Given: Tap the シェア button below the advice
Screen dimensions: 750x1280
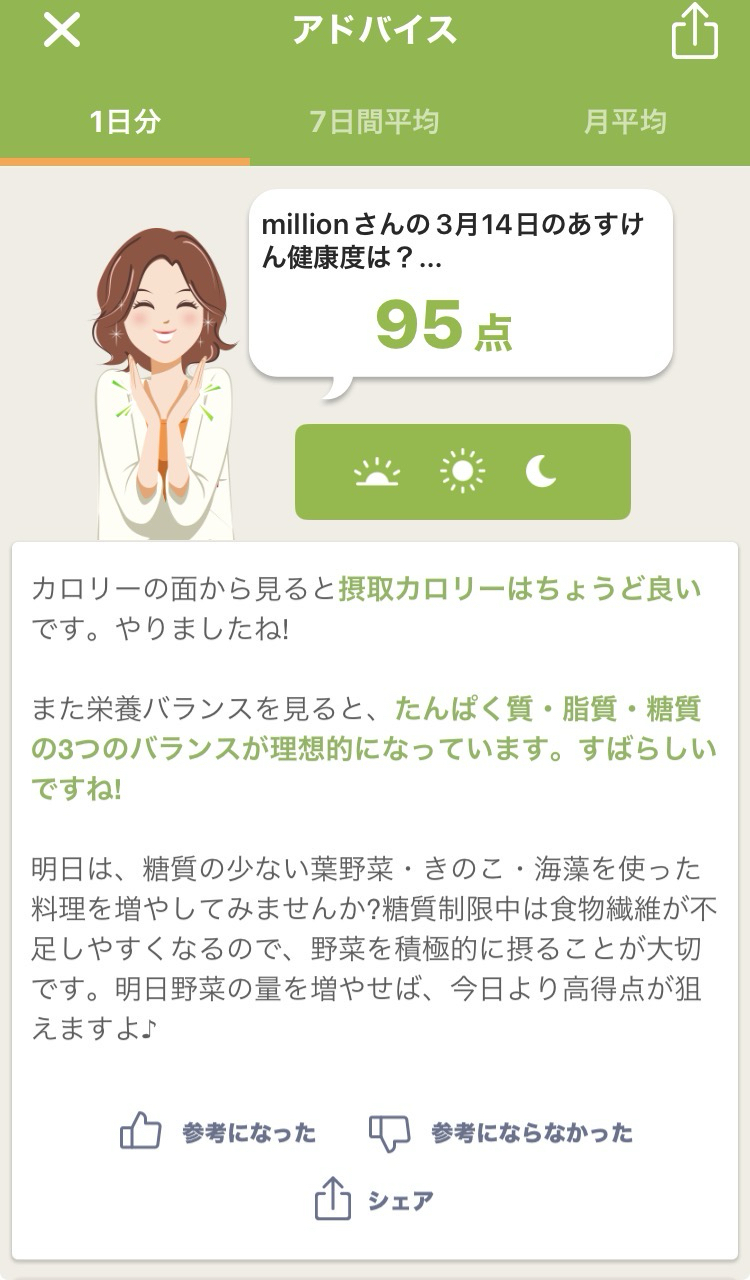Looking at the screenshot, I should coord(374,1199).
